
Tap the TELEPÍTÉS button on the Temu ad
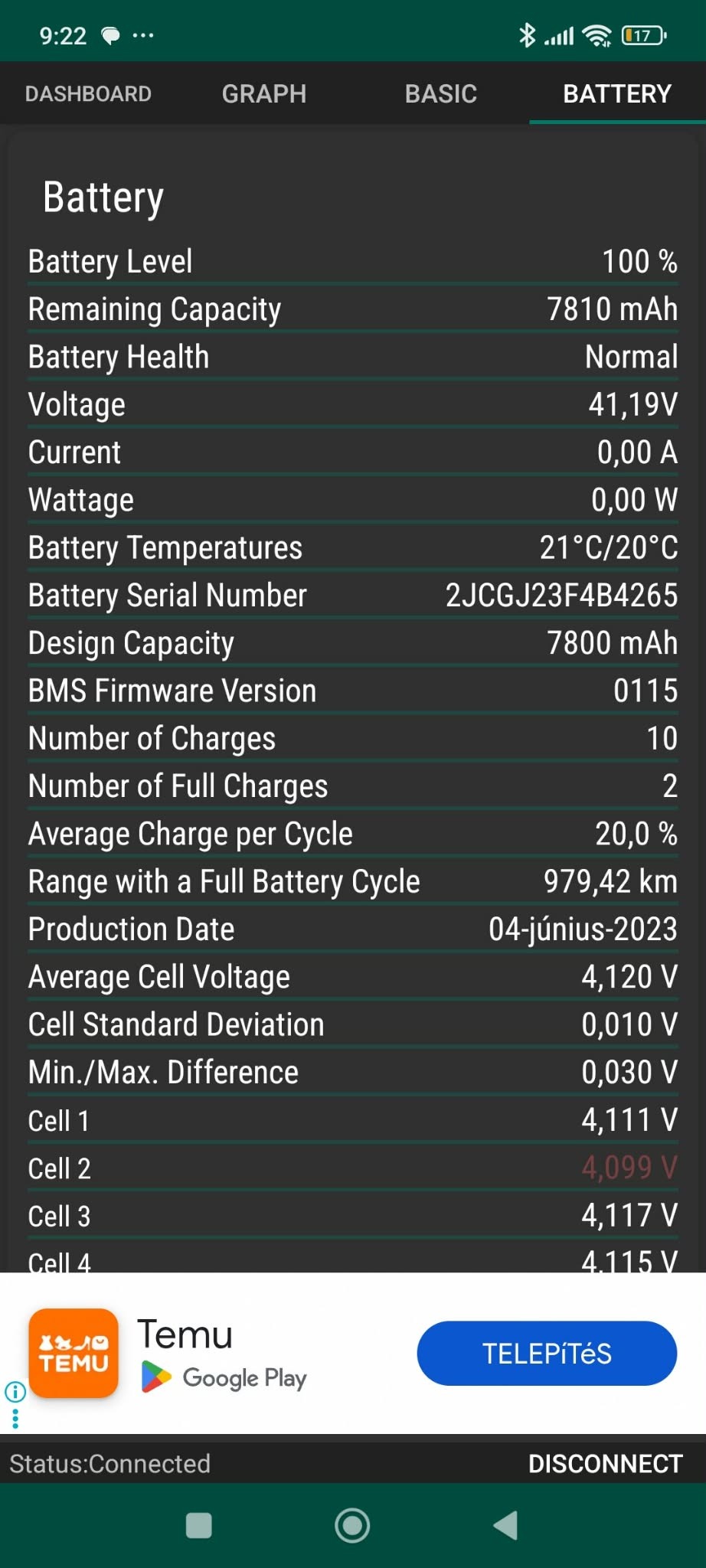[x=547, y=1353]
